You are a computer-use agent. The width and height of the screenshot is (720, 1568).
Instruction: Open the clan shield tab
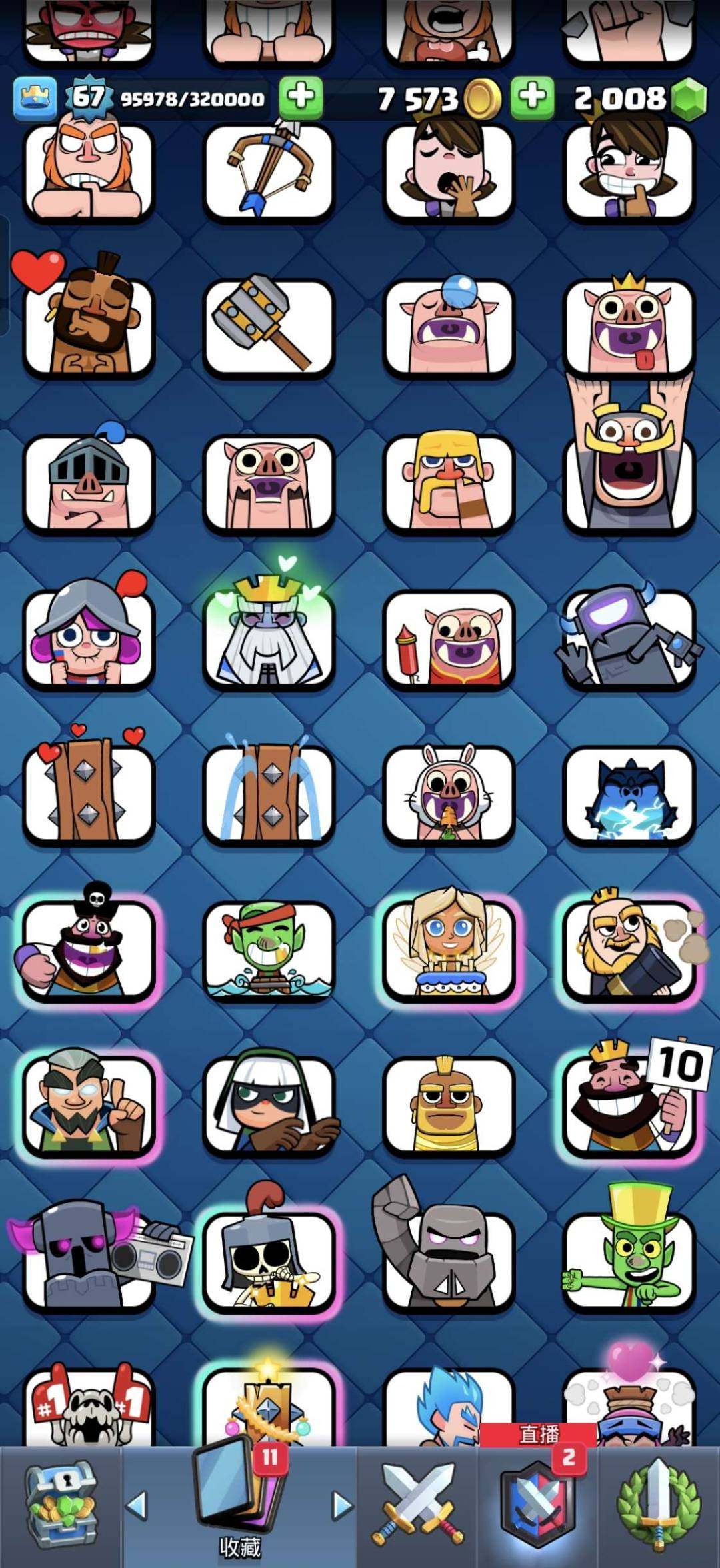click(x=537, y=1505)
